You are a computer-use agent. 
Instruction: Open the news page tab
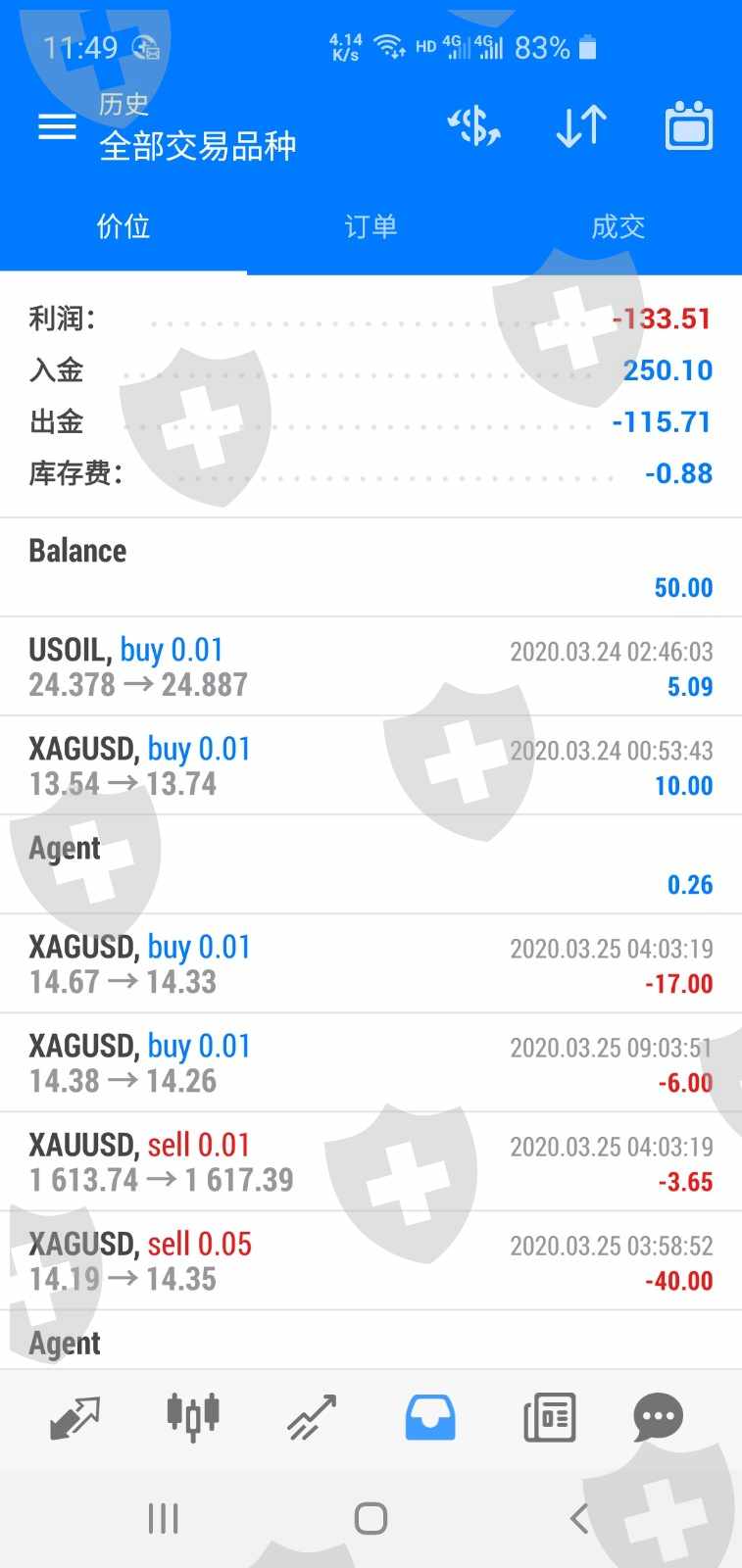pyautogui.click(x=549, y=1417)
